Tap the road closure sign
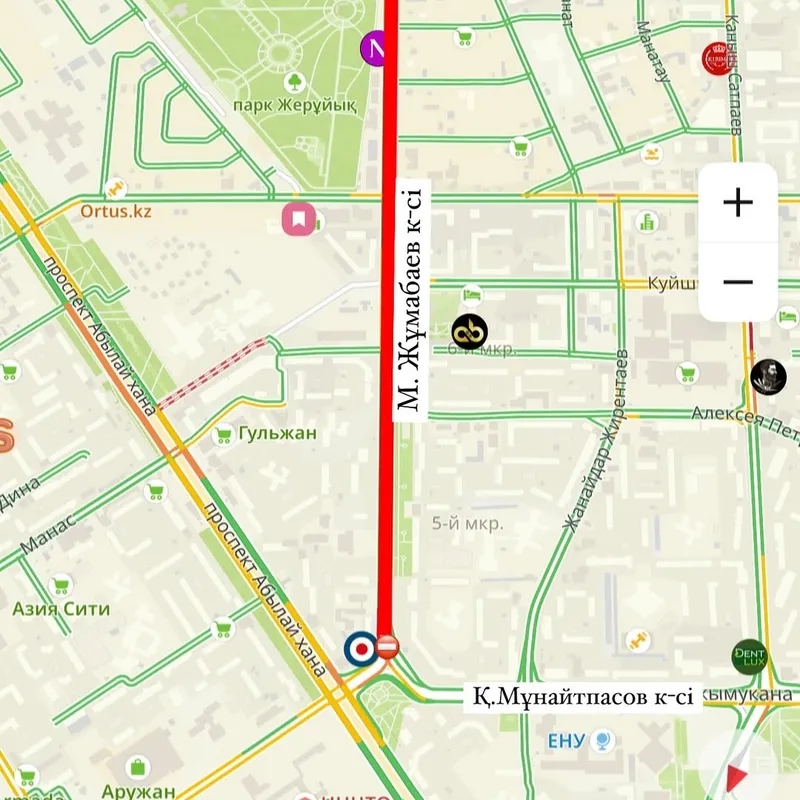 [x=387, y=648]
